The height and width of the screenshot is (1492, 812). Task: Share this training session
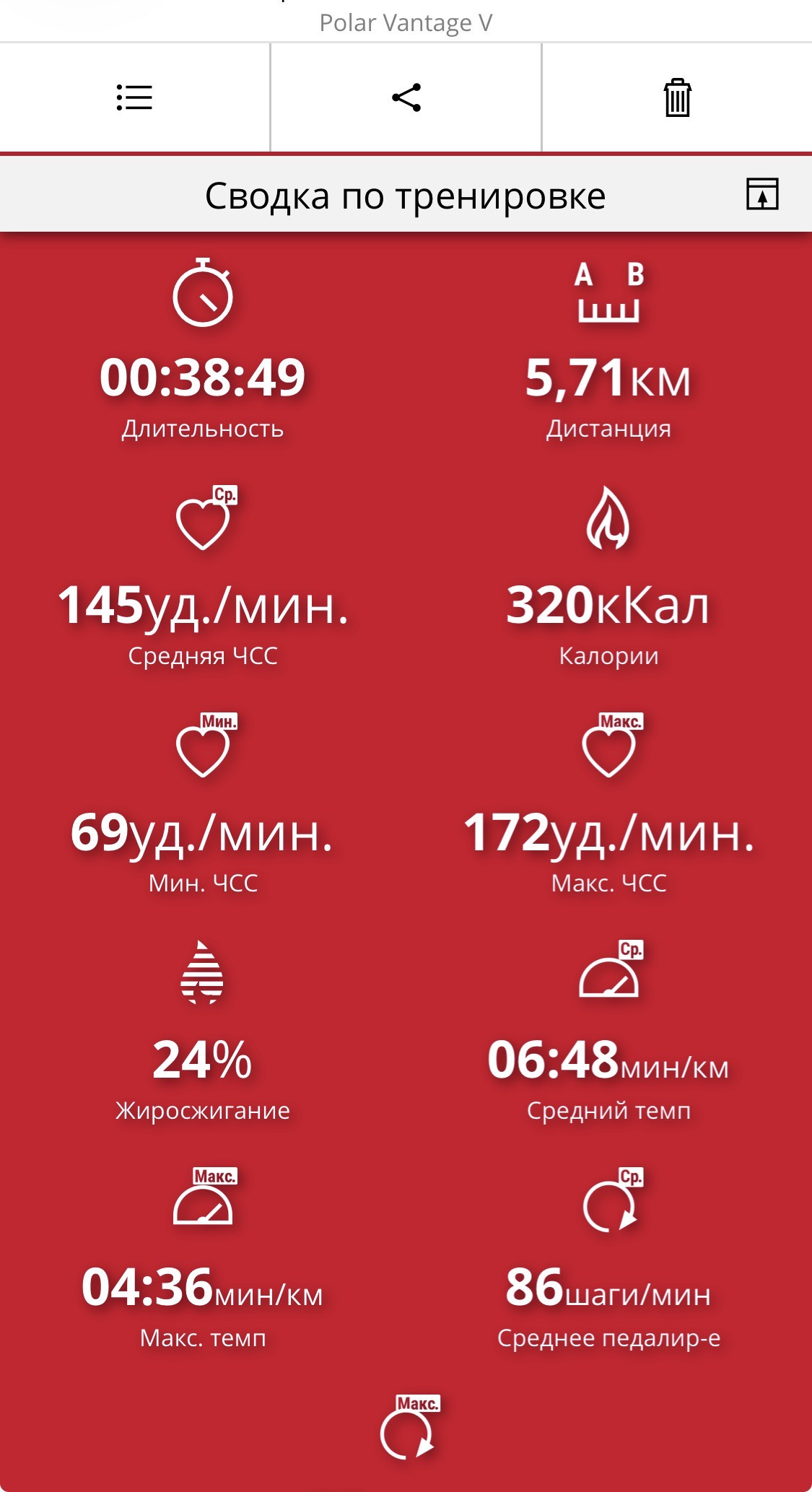click(406, 97)
